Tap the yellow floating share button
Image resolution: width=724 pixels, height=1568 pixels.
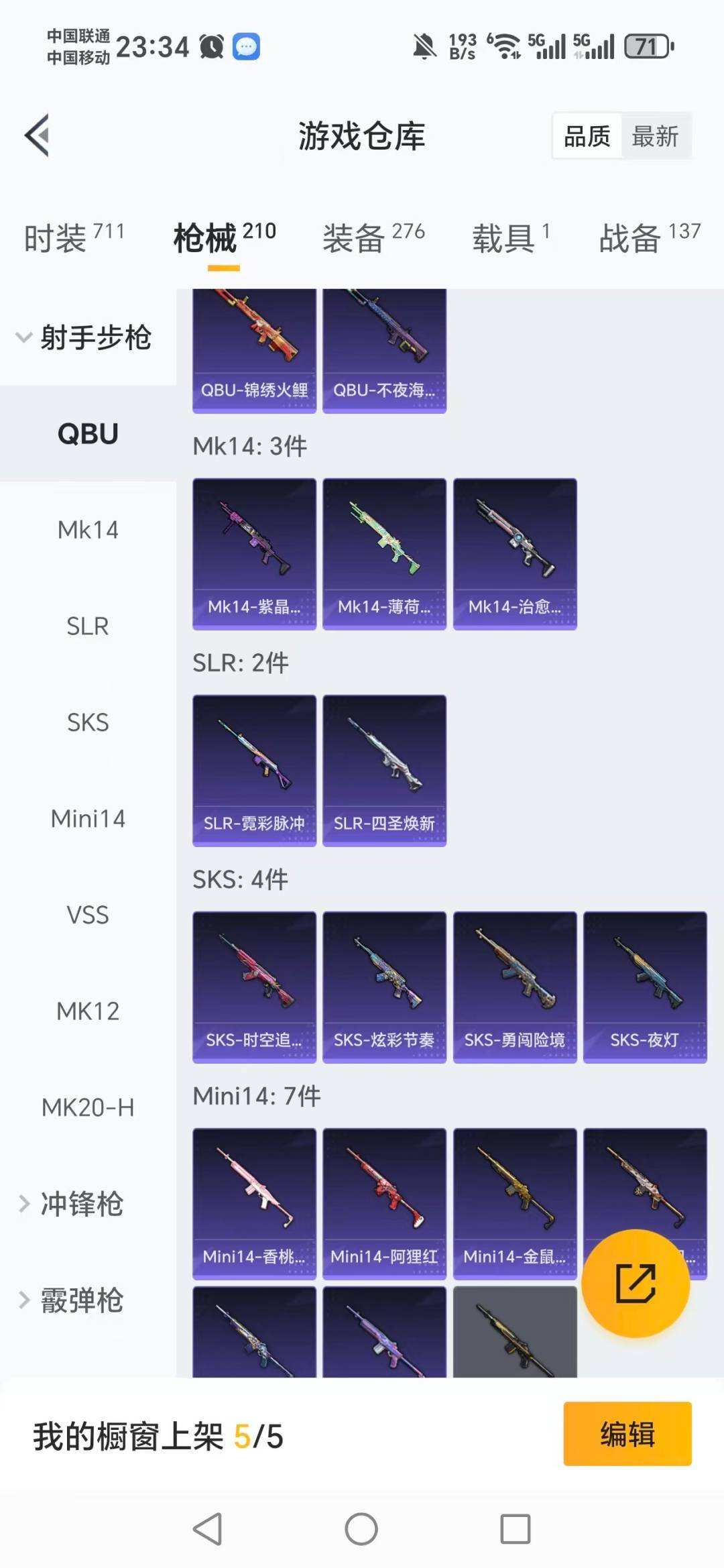click(x=635, y=1283)
